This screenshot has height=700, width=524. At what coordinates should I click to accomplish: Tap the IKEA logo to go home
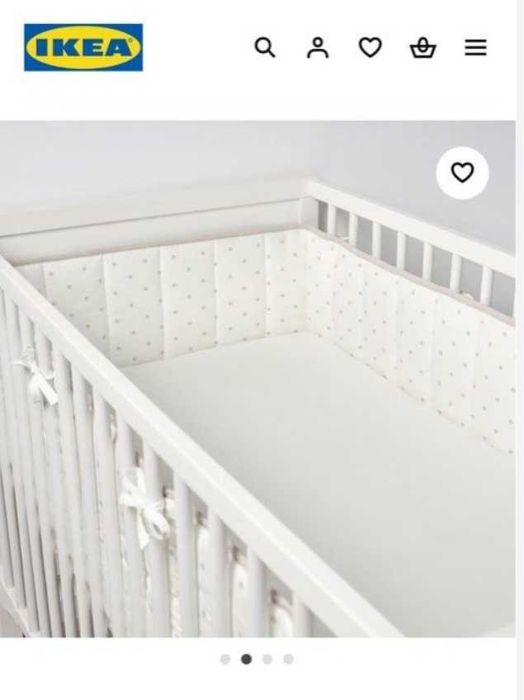click(83, 47)
